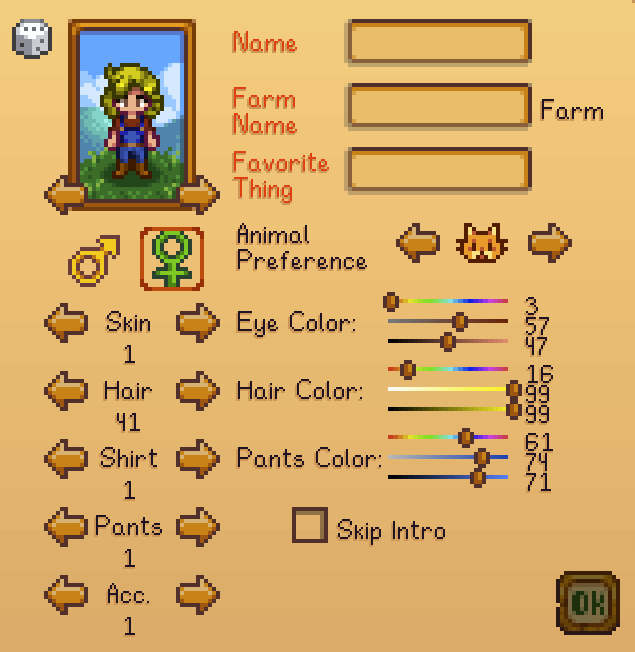This screenshot has height=652, width=635.
Task: Check the Skip Intro box
Action: [309, 525]
